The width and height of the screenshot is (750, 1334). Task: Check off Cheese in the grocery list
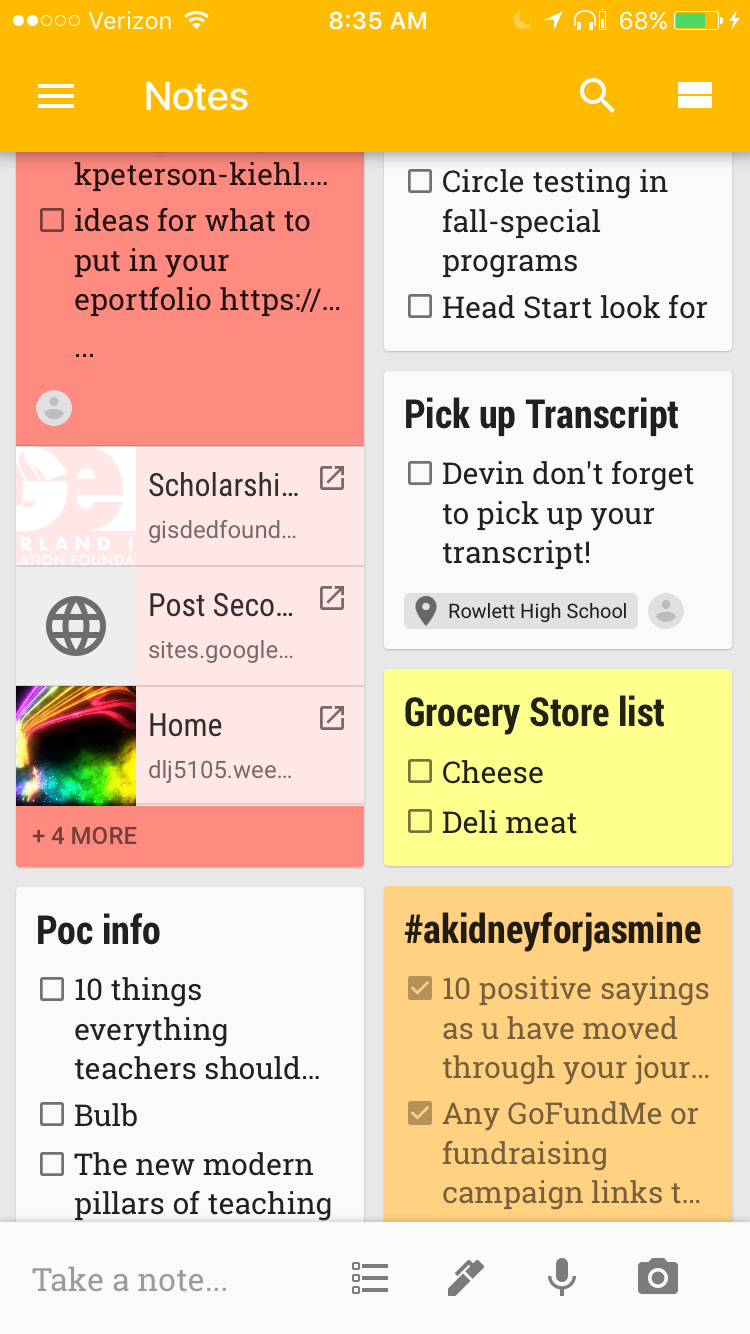click(x=420, y=772)
